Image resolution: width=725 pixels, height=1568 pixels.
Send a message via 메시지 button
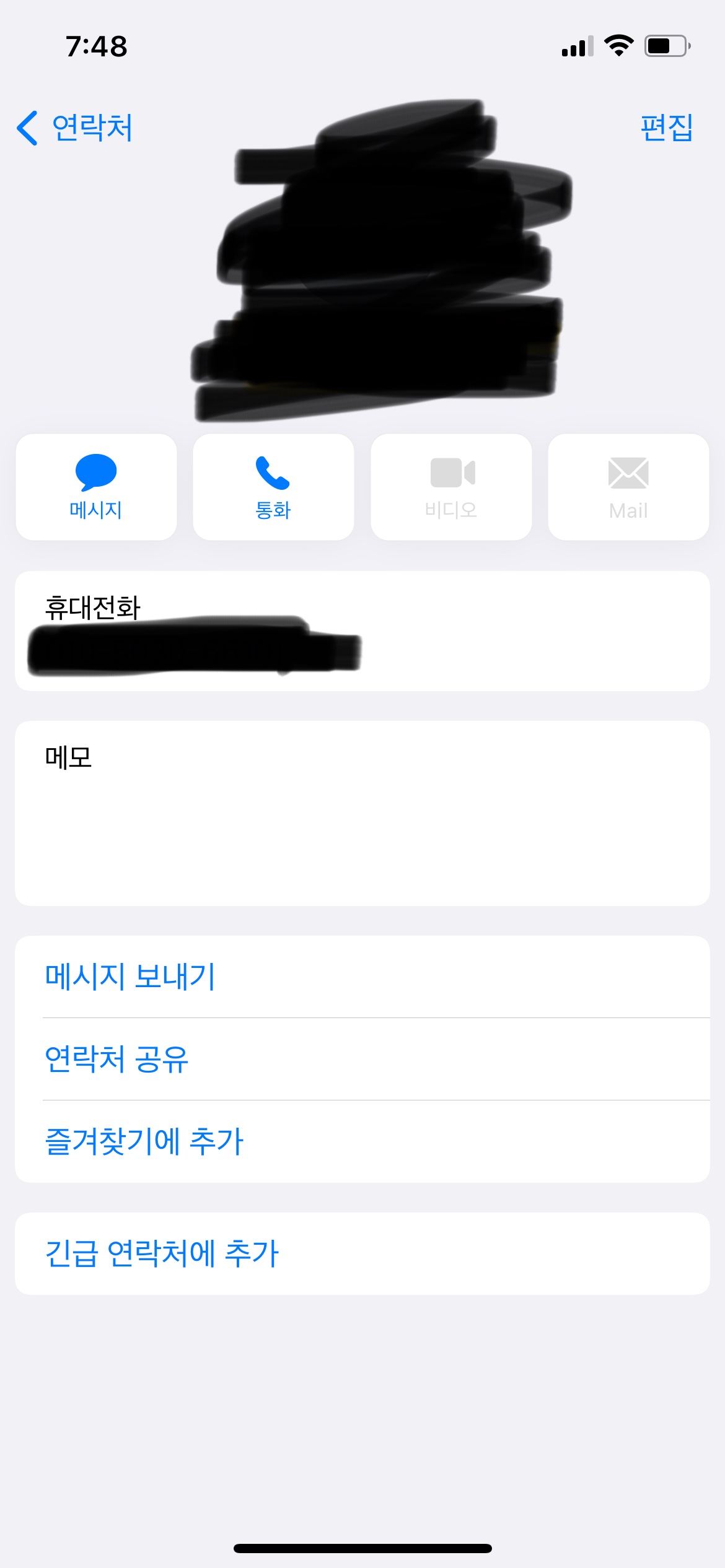[x=96, y=487]
